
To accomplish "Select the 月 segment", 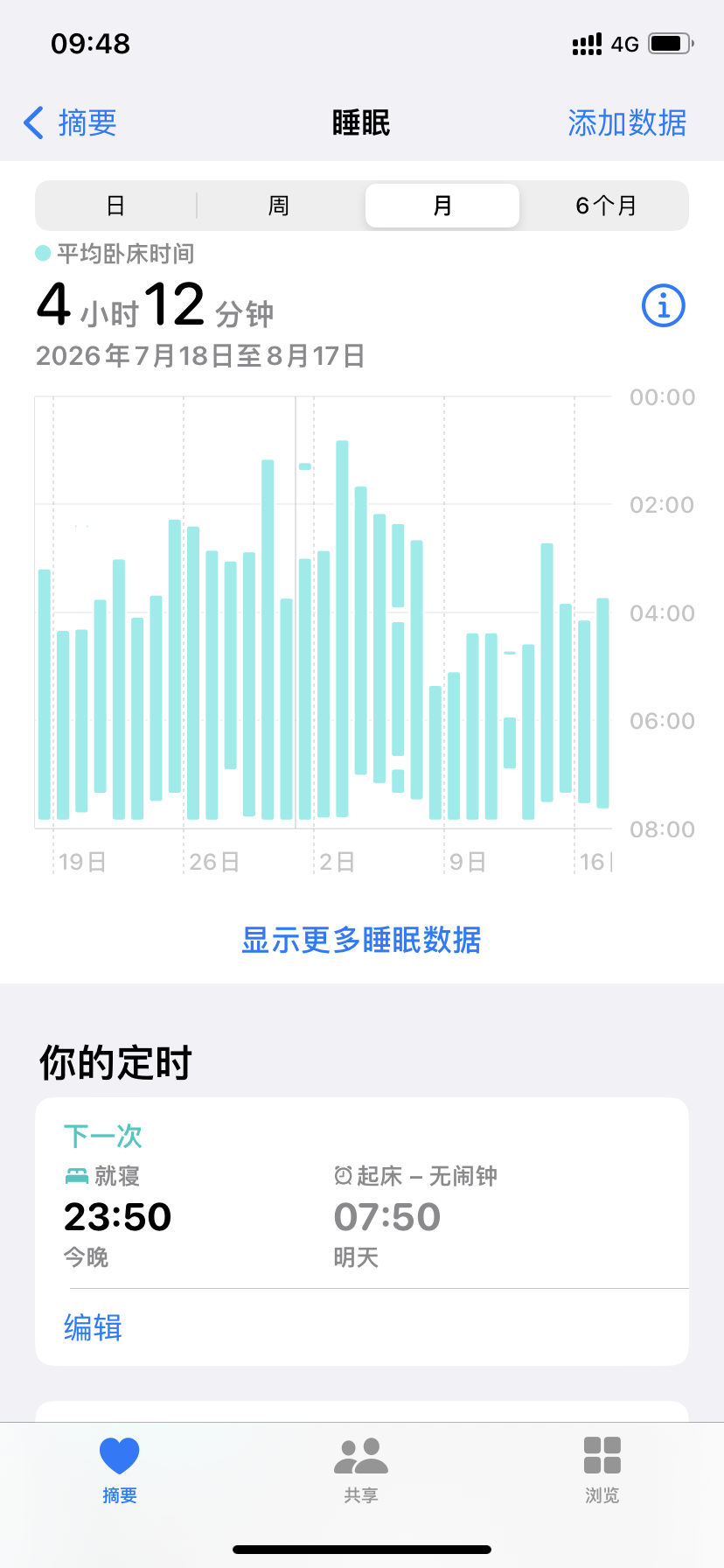I will tap(442, 206).
